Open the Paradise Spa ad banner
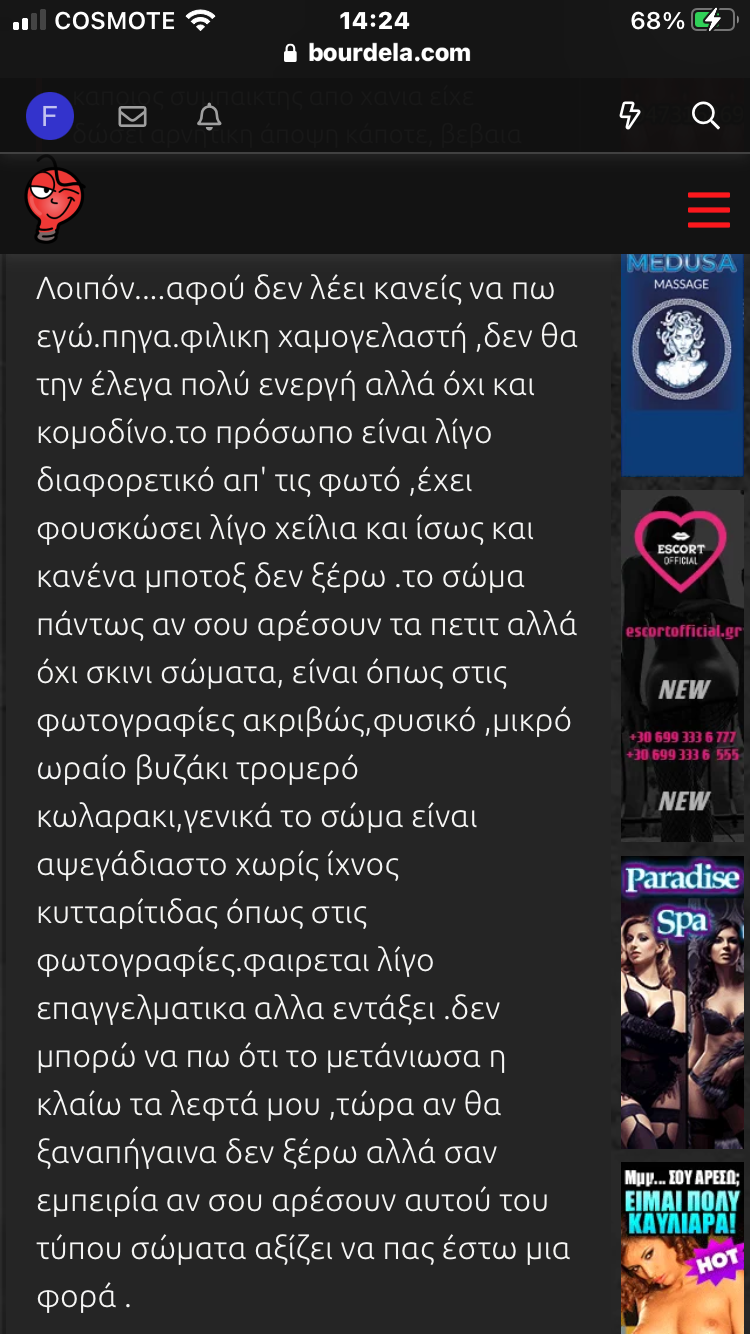 (x=682, y=1002)
